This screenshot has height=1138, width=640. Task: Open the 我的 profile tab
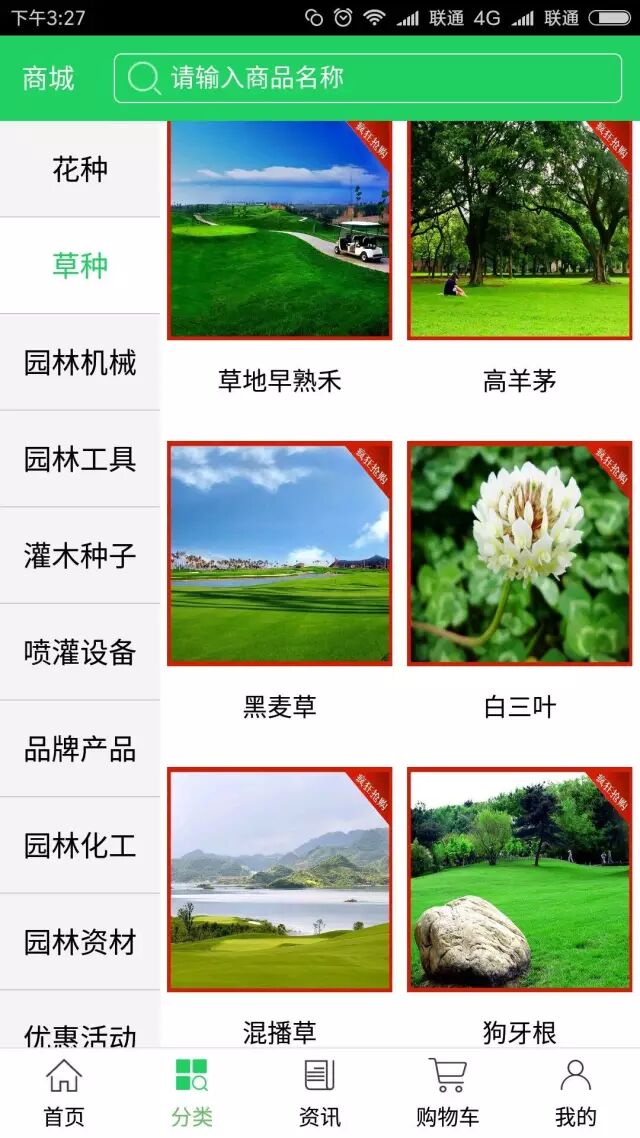pyautogui.click(x=575, y=1093)
